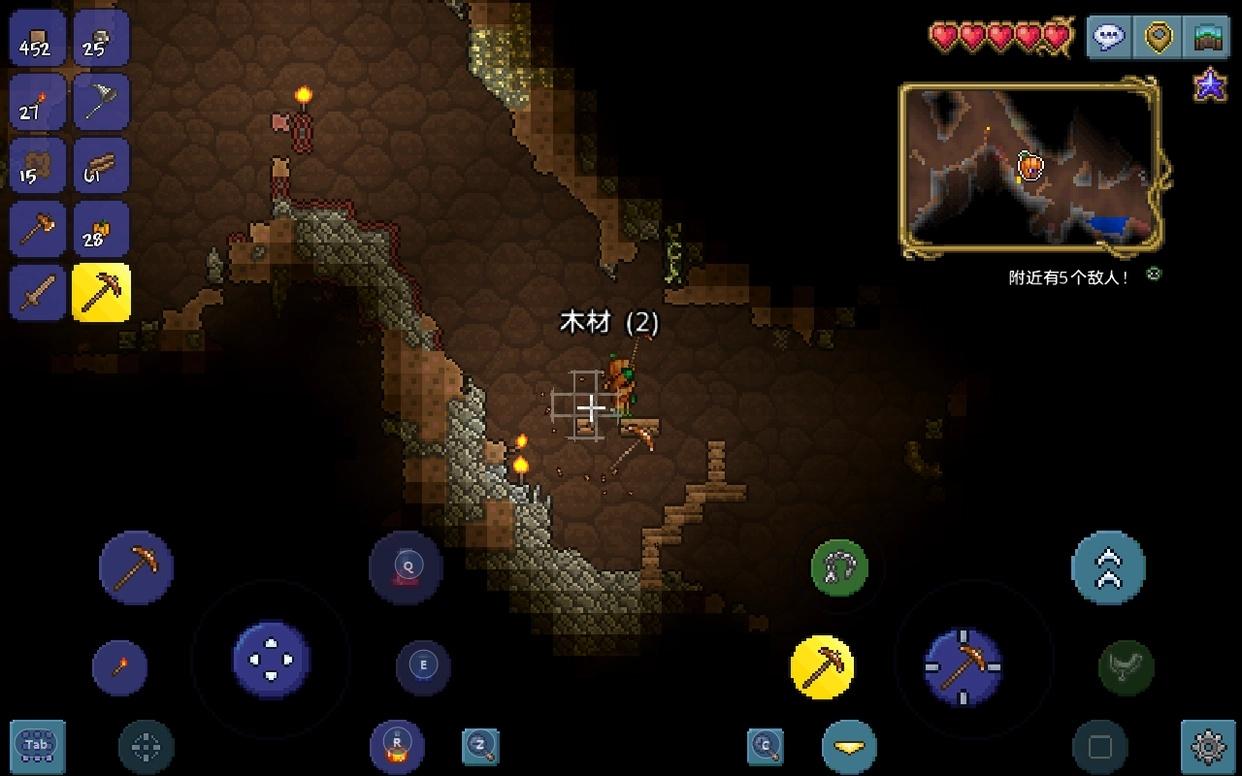The height and width of the screenshot is (776, 1242).
Task: Select the wood stack of 61
Action: tap(101, 165)
